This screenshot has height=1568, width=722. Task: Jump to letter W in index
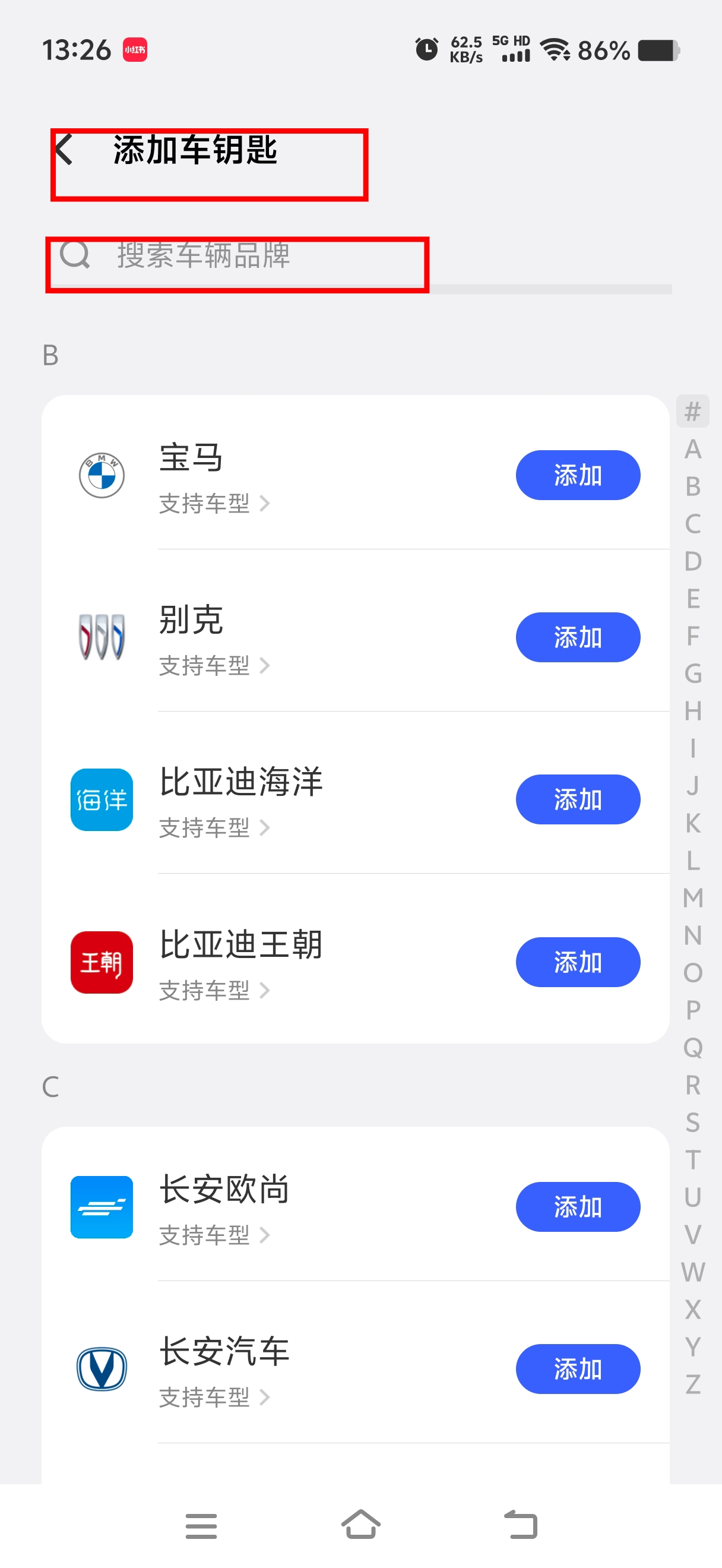coord(693,1272)
